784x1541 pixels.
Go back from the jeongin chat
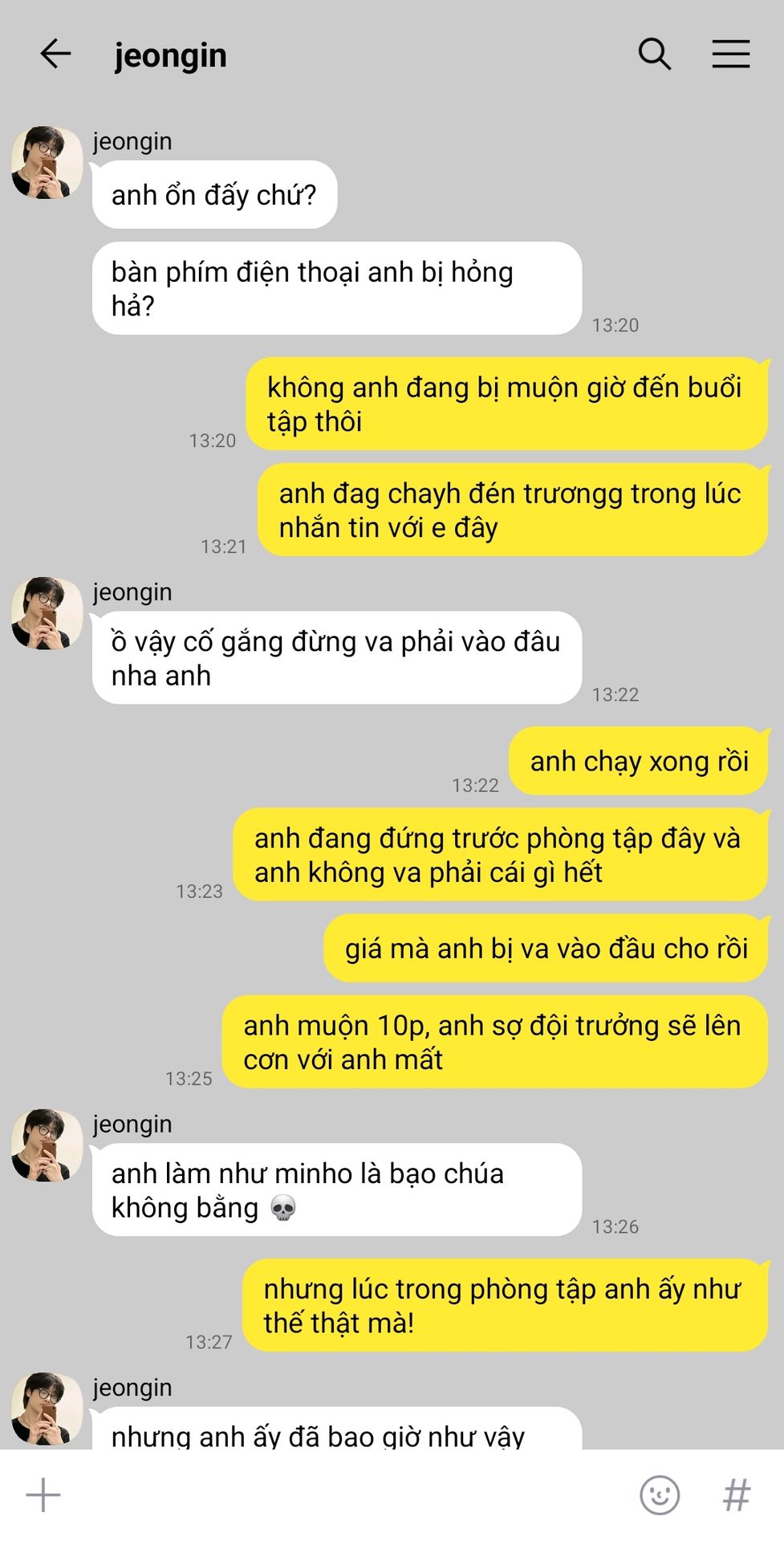pos(55,55)
